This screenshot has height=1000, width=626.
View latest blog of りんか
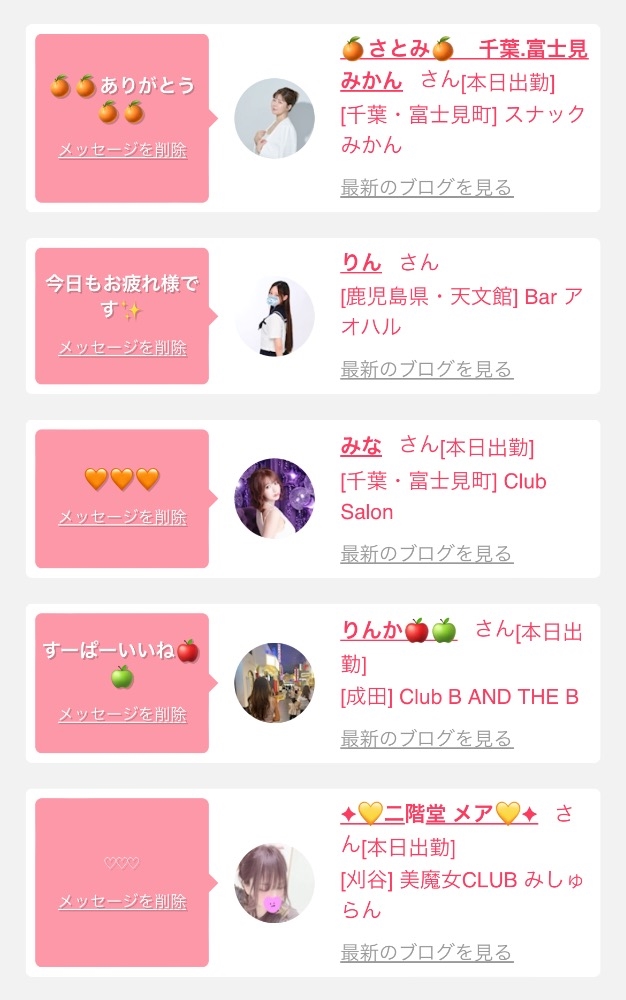coord(426,739)
